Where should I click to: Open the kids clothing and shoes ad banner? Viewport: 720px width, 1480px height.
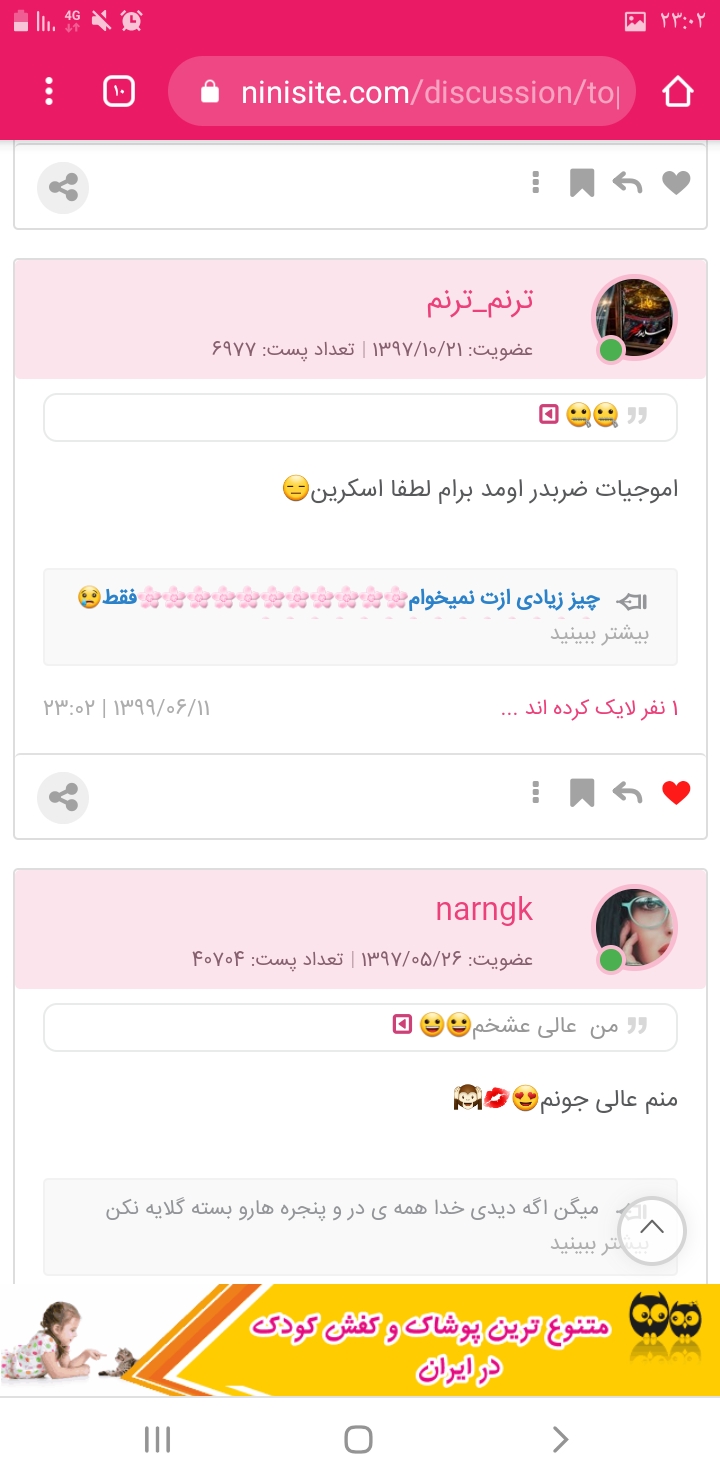[360, 1340]
